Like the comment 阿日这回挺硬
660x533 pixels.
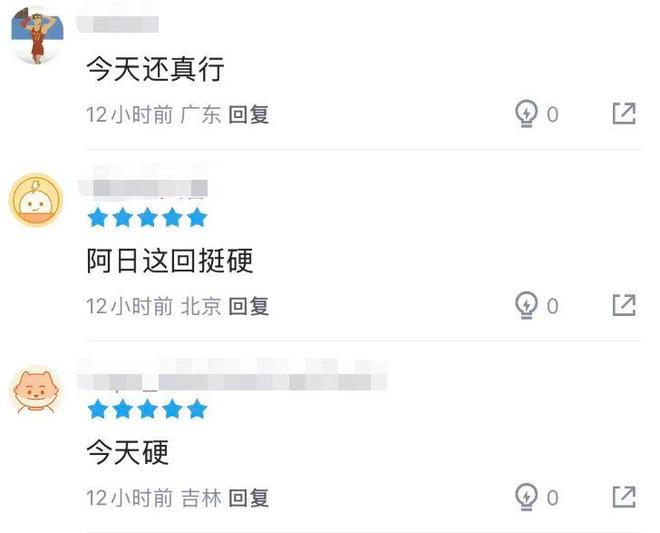(526, 306)
